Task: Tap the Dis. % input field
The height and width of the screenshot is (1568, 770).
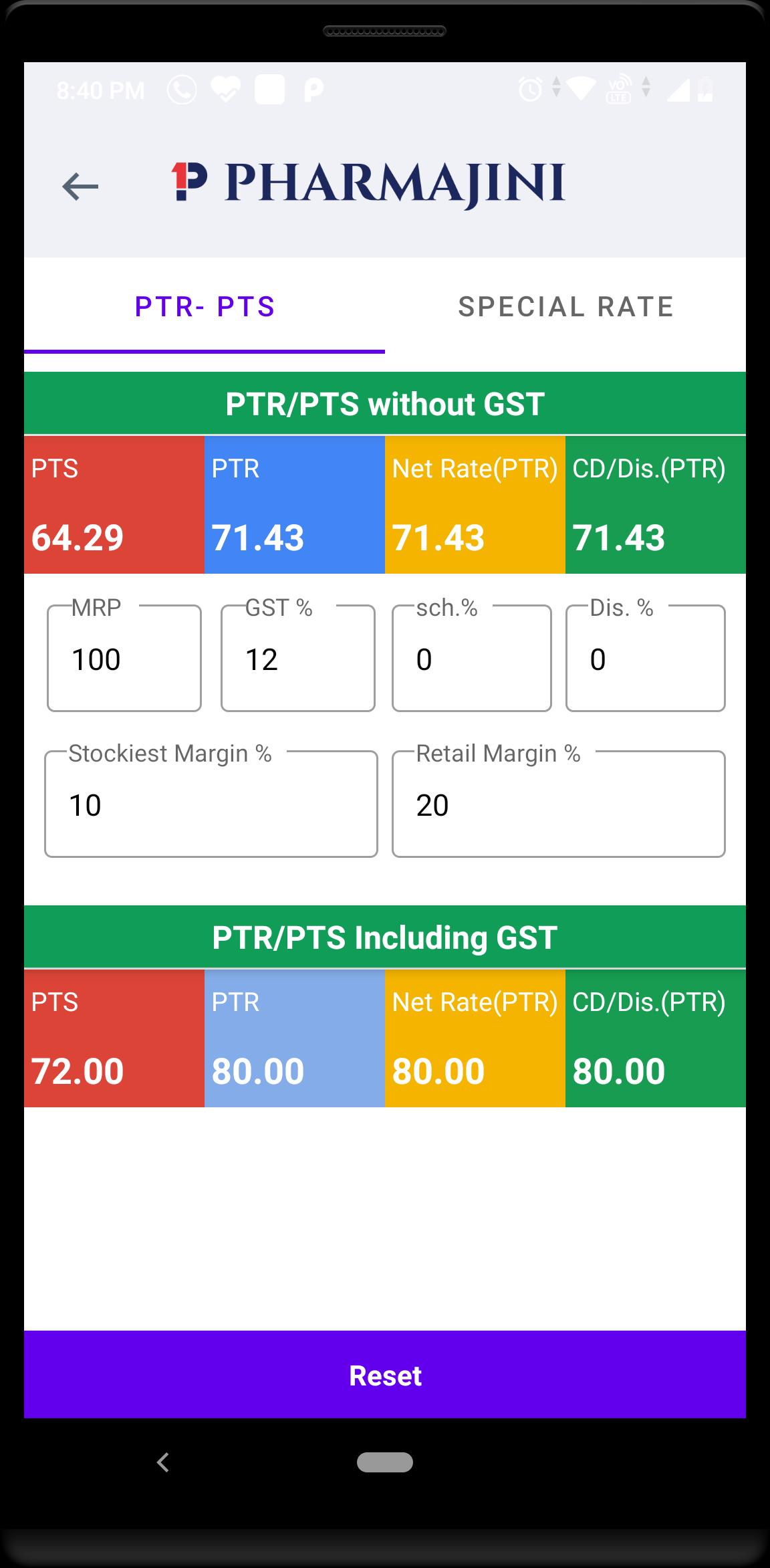Action: pos(645,659)
